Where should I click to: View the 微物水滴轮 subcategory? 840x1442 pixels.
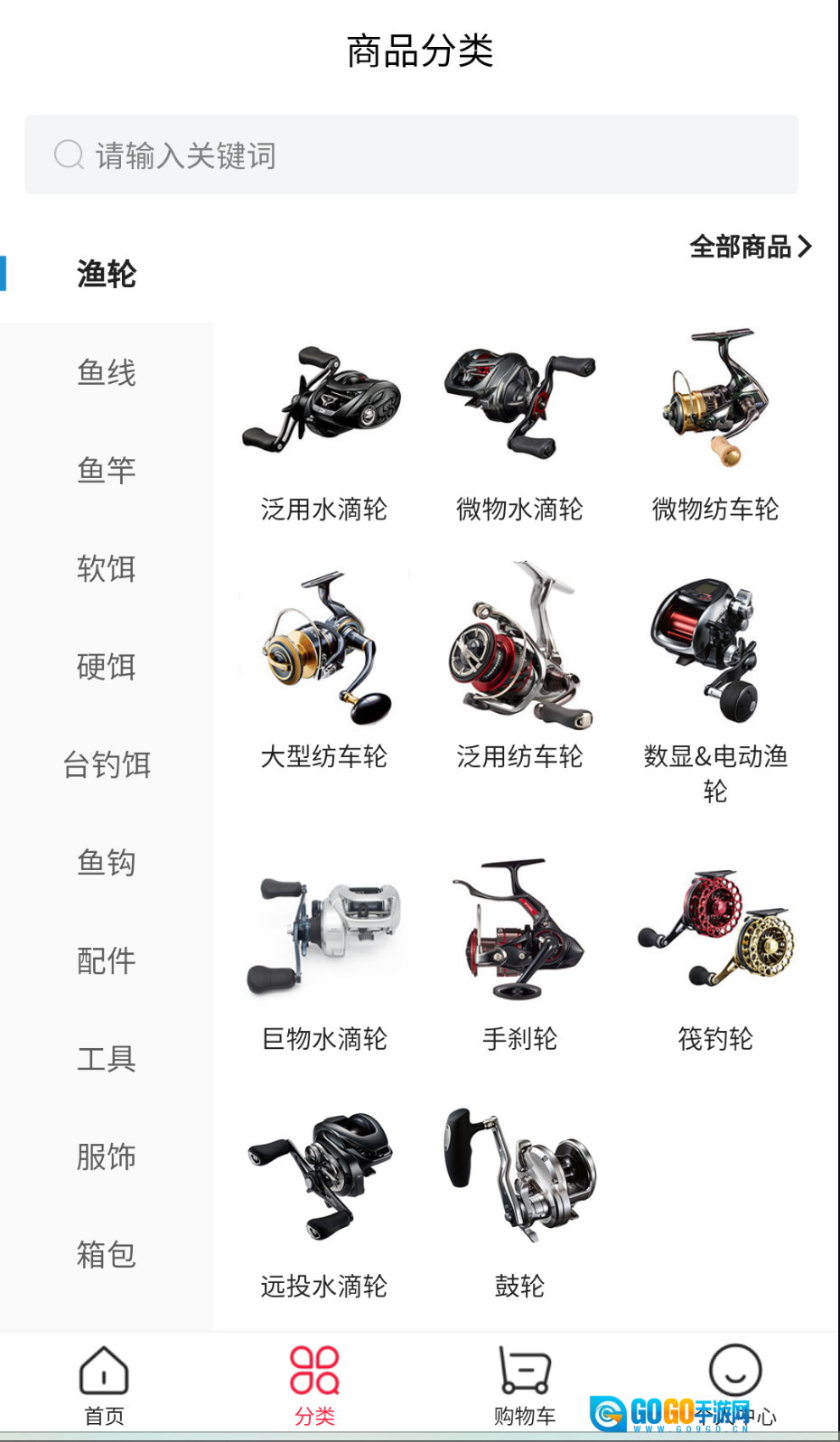(519, 425)
